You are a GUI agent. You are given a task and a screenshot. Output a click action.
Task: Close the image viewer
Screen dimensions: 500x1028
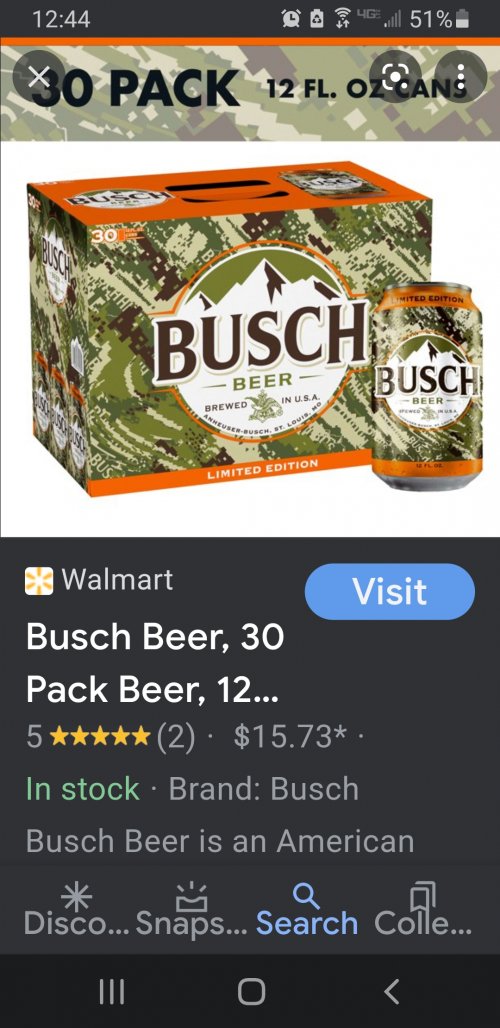pos(39,77)
